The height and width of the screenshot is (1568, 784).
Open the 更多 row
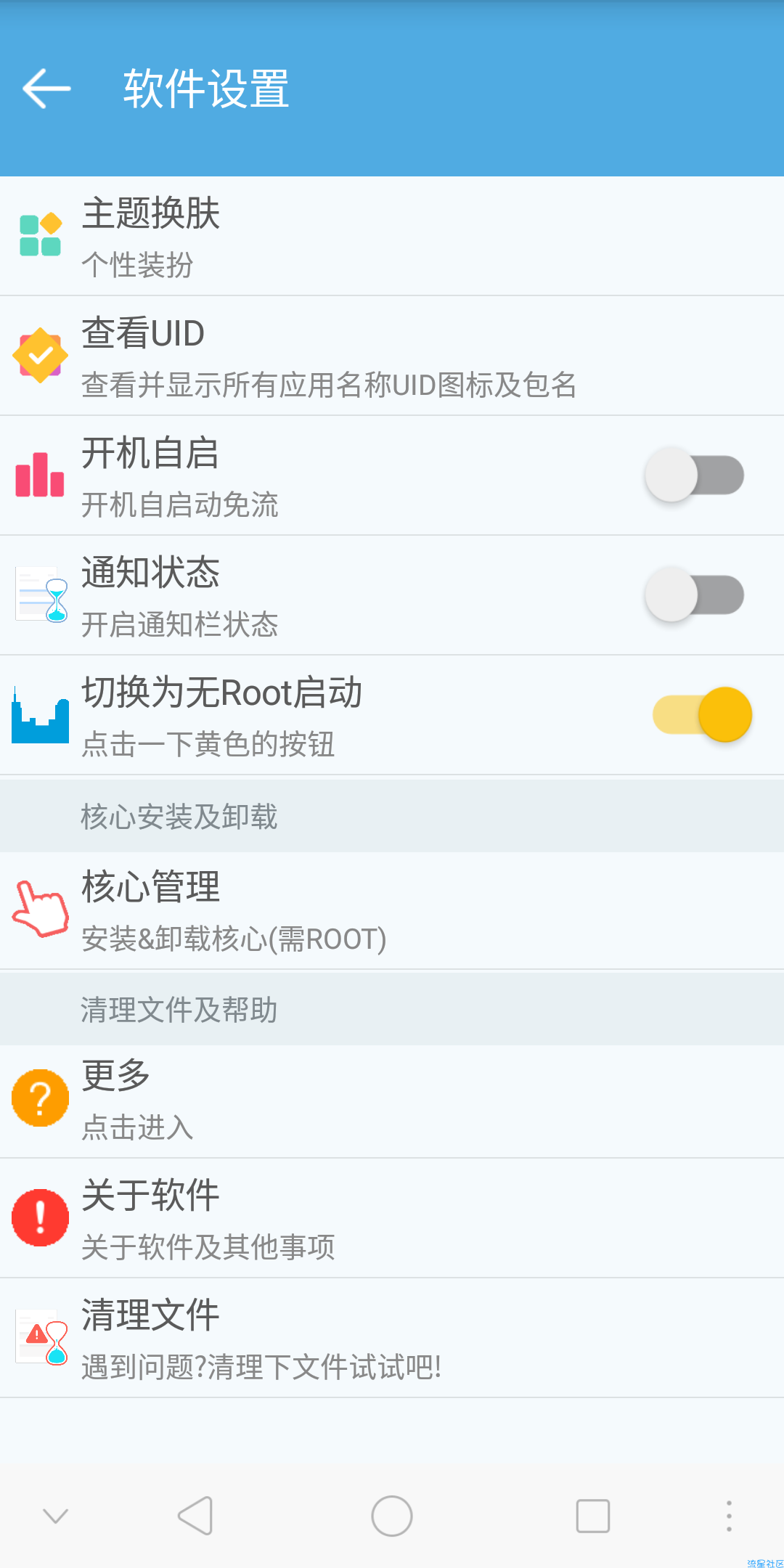pyautogui.click(x=392, y=1101)
